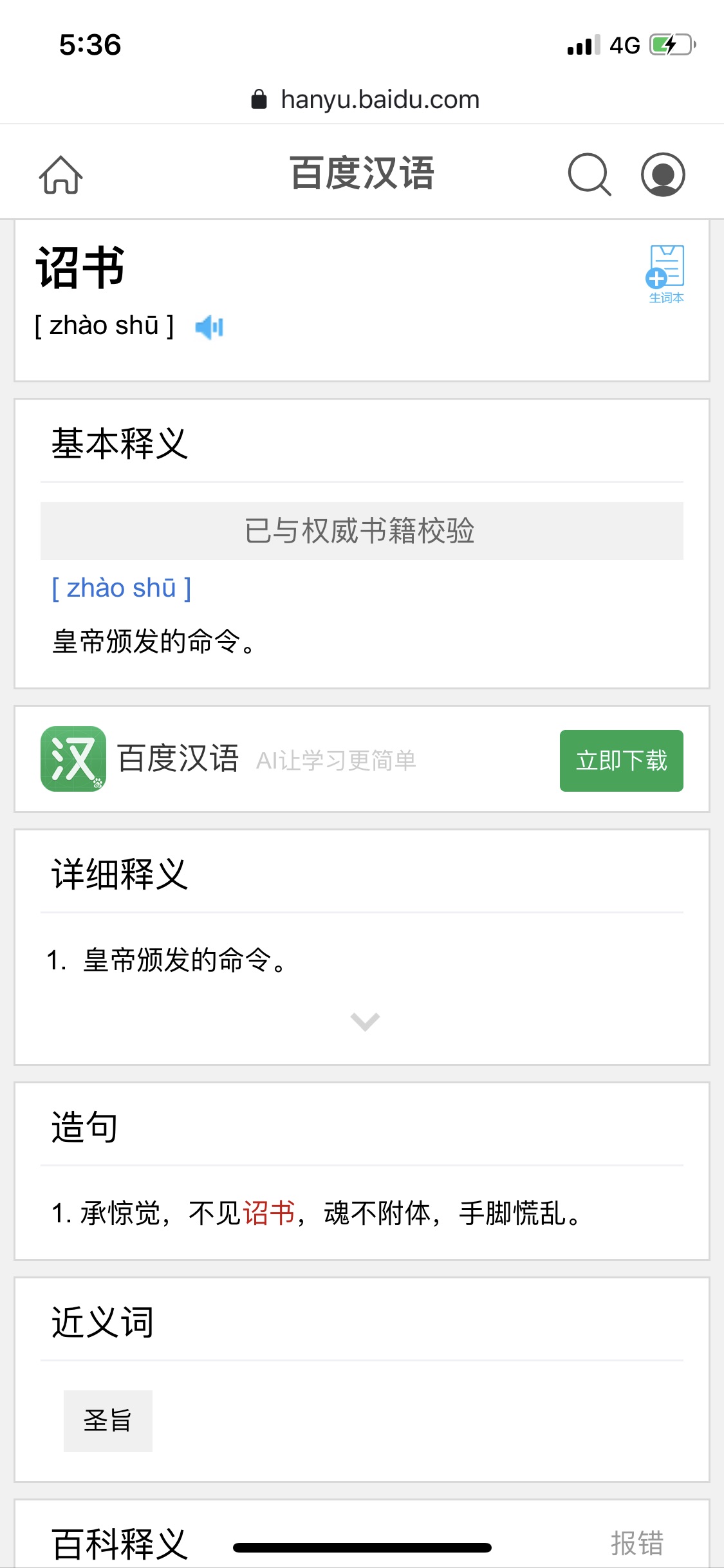
Task: Expand the 详细释义 section chevron
Action: point(365,1022)
